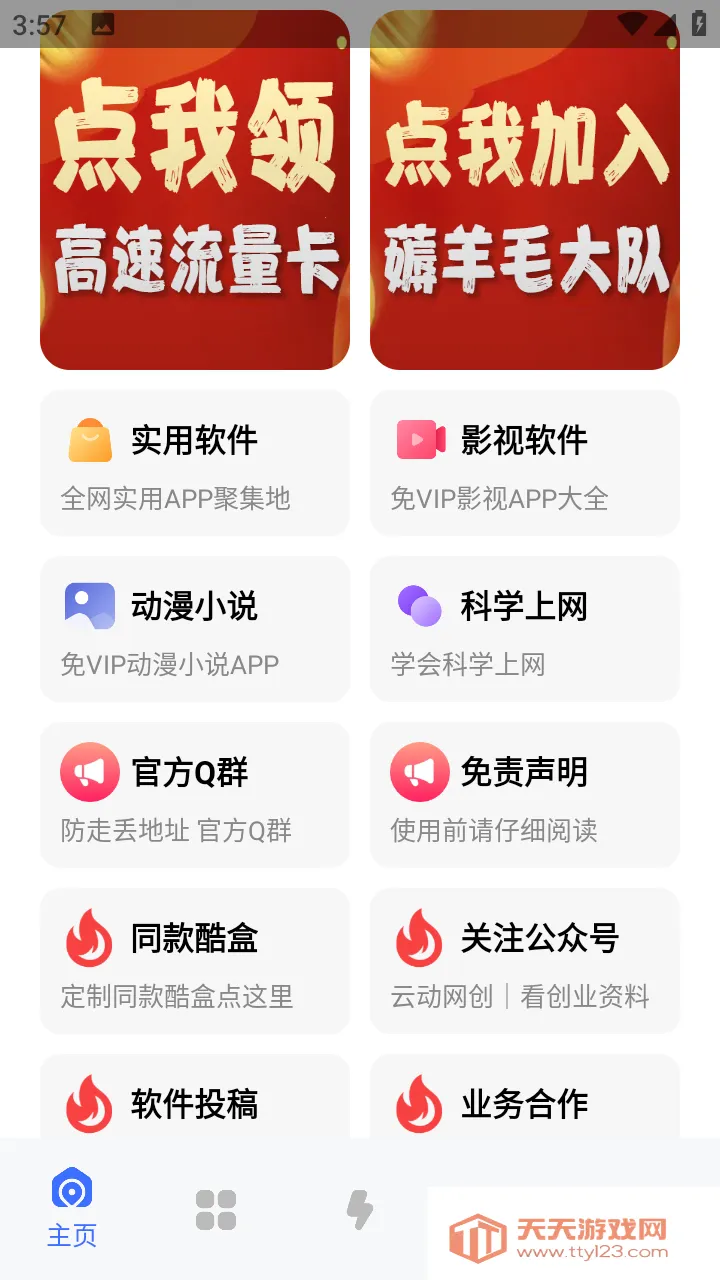Tap the 同款酷盒 flame icon

89,938
